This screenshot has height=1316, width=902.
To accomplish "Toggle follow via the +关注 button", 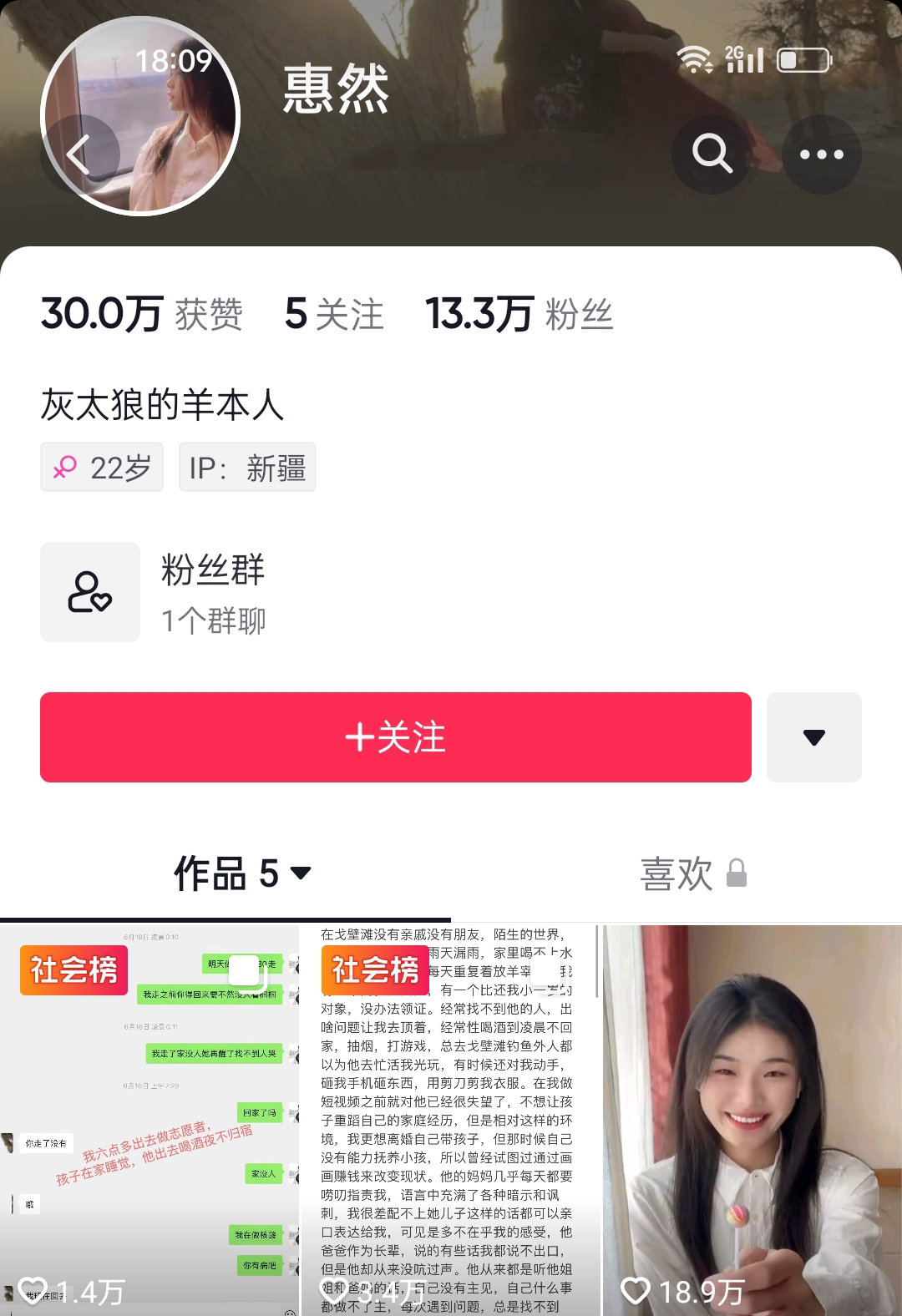I will pos(395,736).
